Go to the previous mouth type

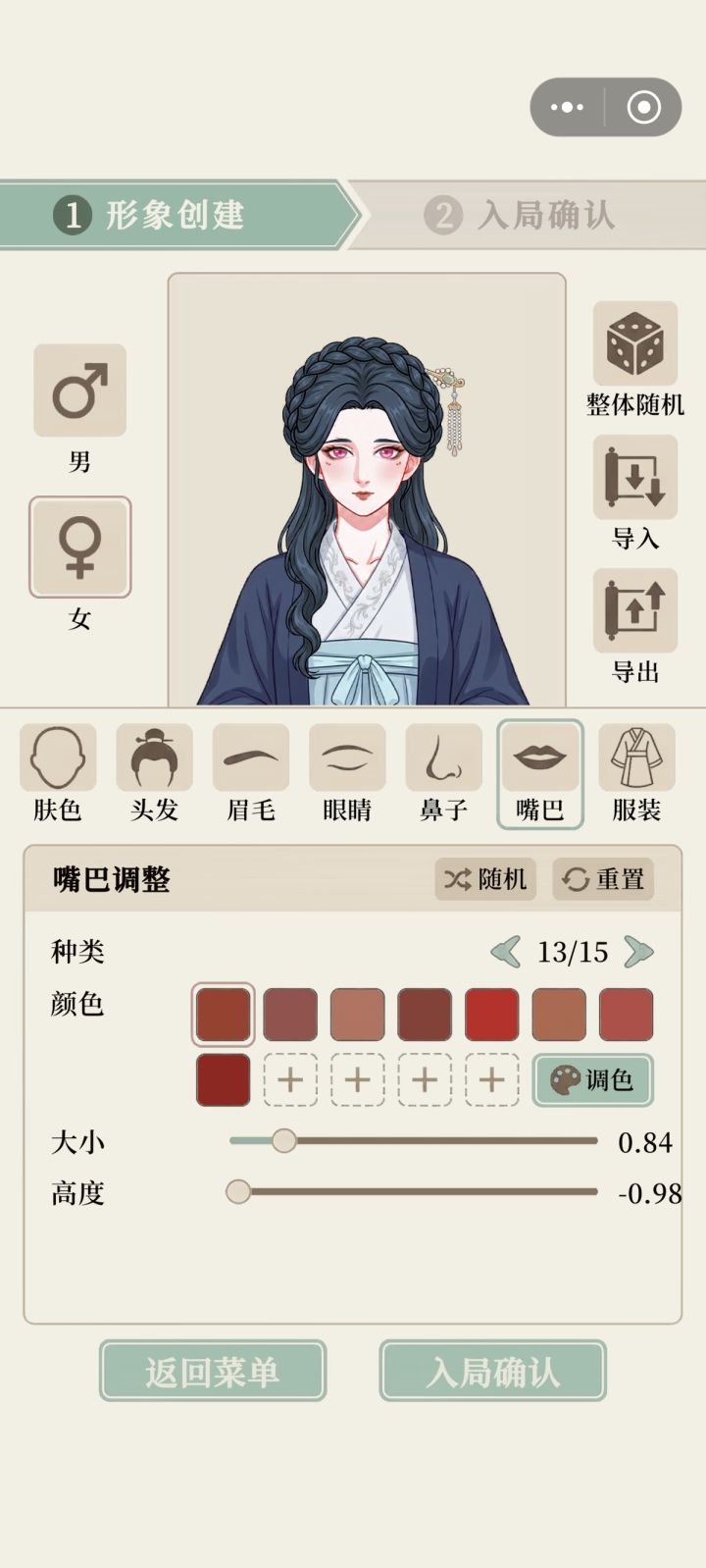coord(505,952)
